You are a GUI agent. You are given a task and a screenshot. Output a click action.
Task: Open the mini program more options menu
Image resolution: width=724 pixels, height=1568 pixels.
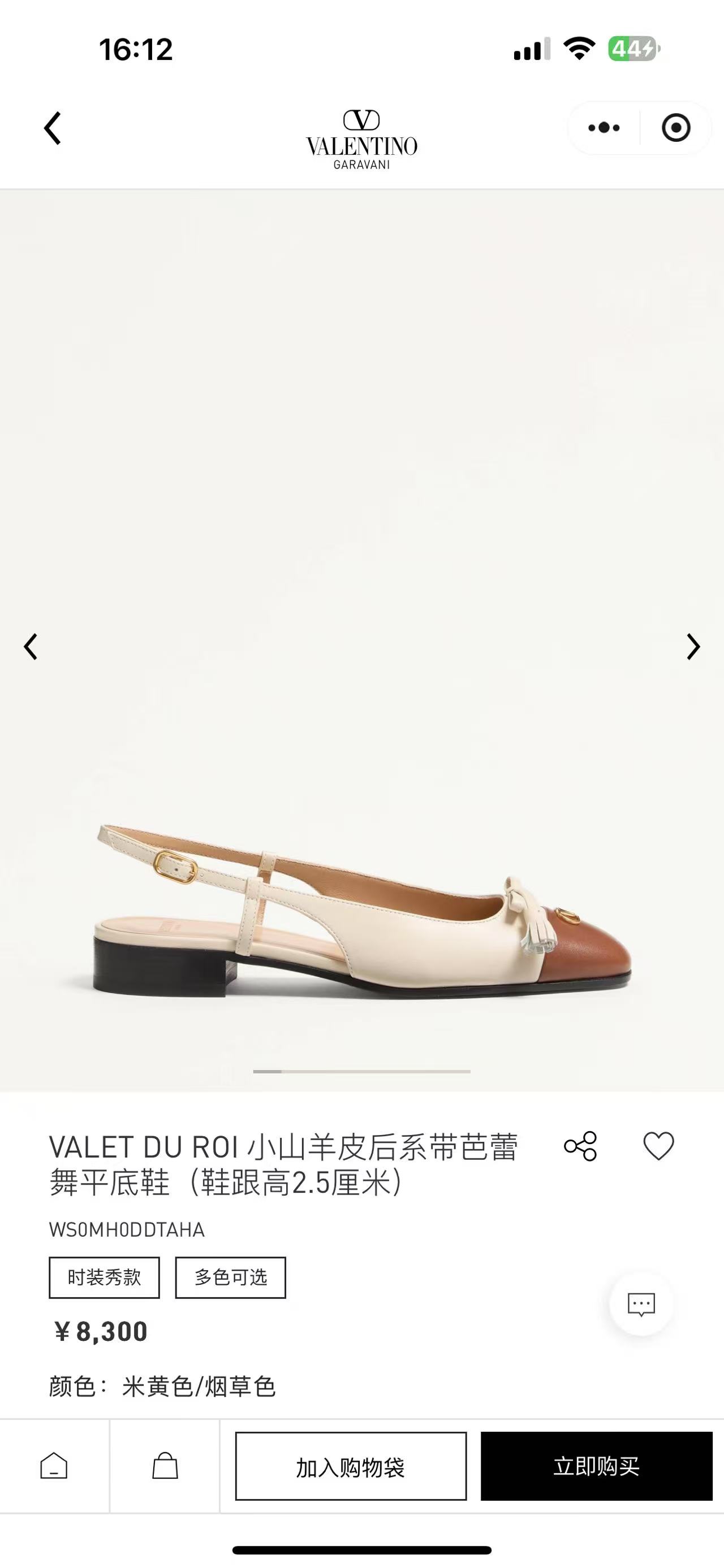click(604, 128)
